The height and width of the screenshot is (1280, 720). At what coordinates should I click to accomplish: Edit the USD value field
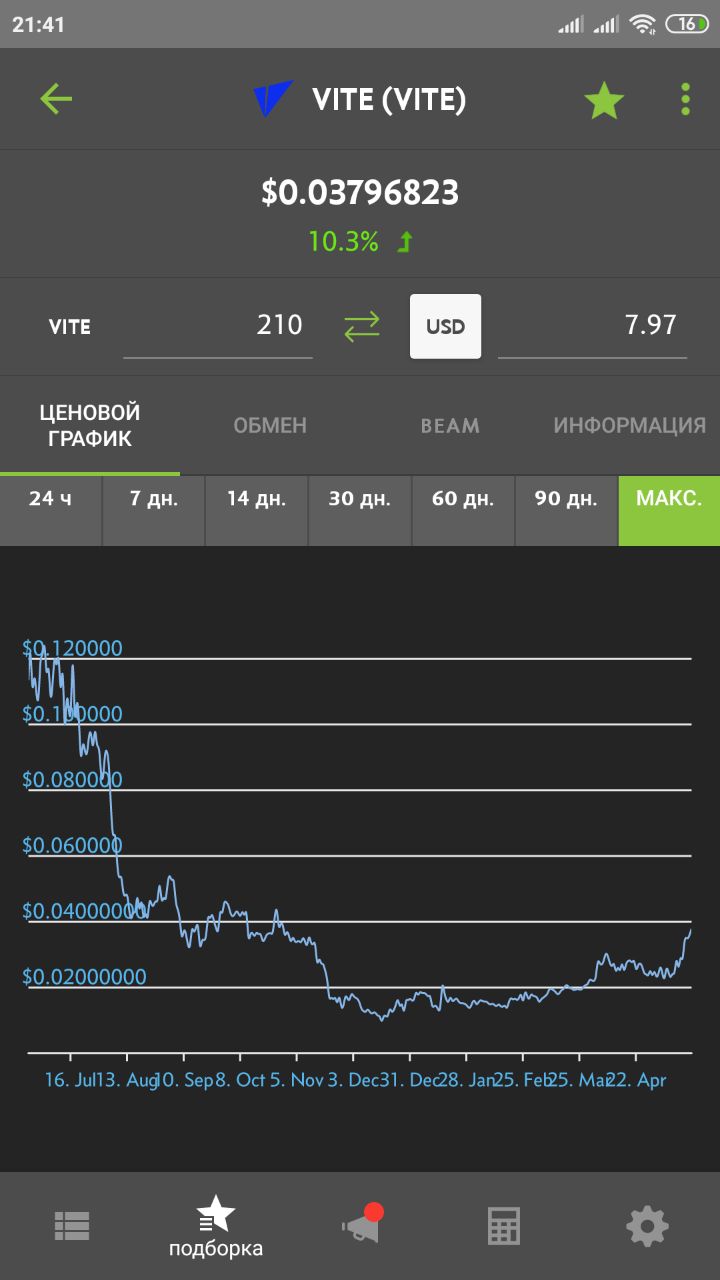(x=592, y=326)
